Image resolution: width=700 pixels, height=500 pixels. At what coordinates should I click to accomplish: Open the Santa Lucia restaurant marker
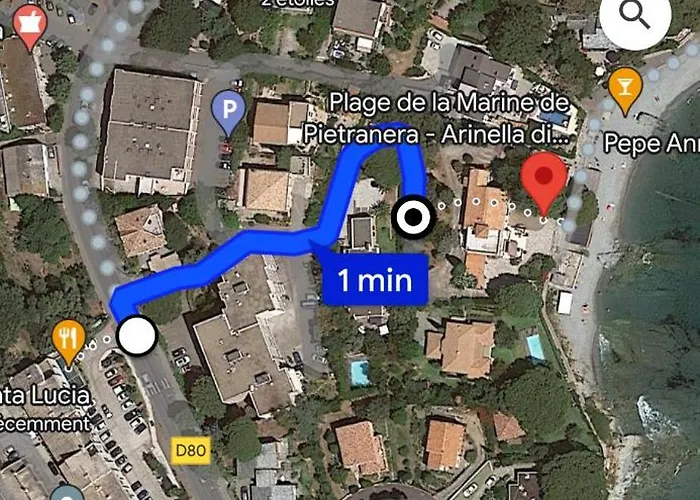point(68,341)
